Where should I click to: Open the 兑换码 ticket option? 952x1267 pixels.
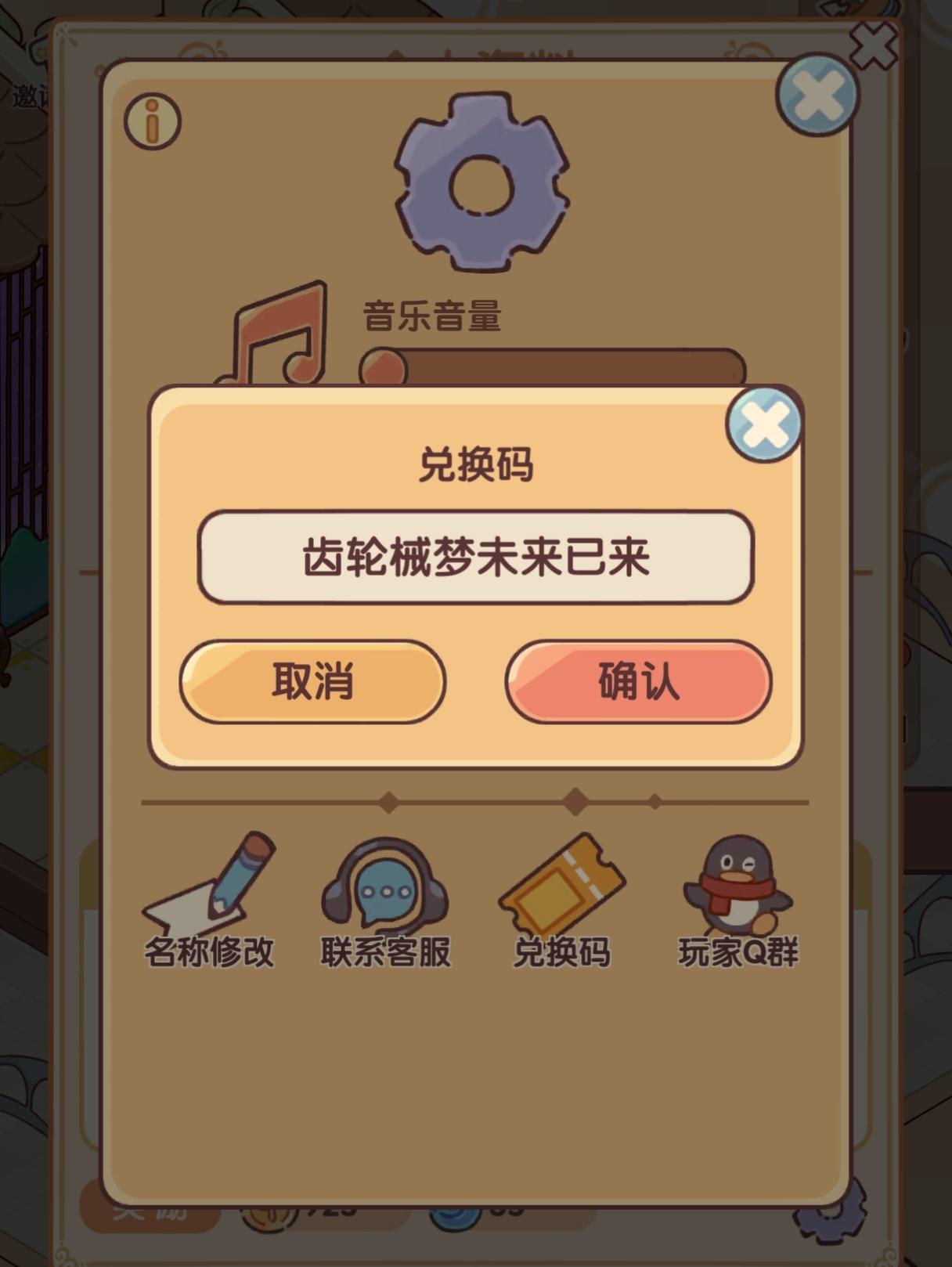561,901
